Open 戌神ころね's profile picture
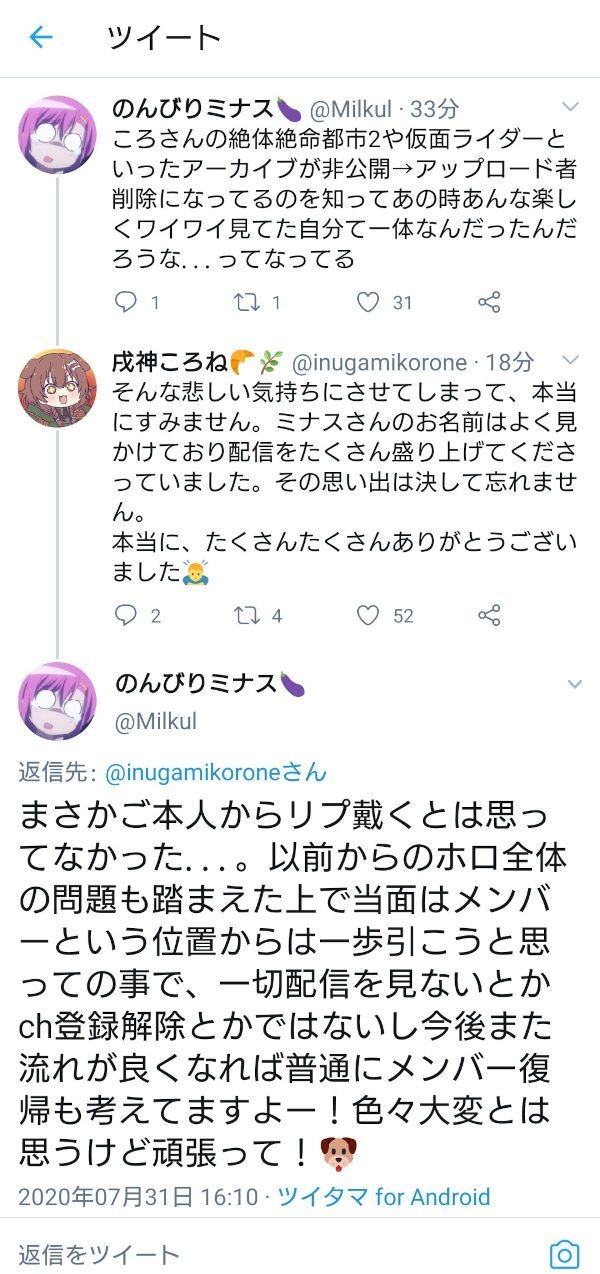Viewport: 600px width, 1274px height. [57, 389]
